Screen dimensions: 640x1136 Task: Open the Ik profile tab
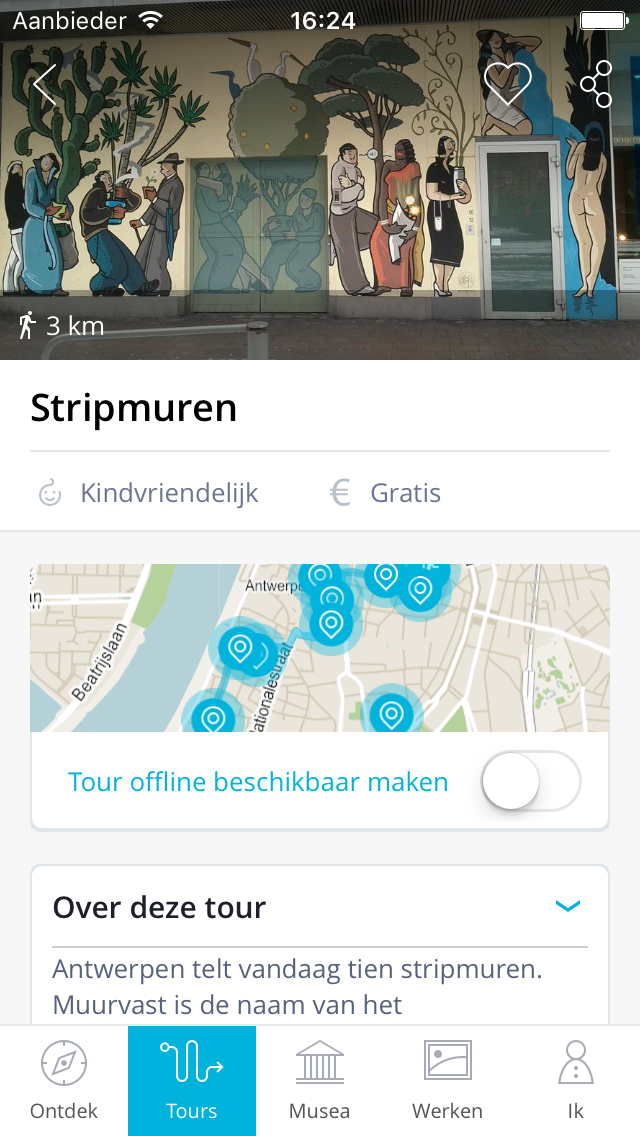pos(575,1080)
